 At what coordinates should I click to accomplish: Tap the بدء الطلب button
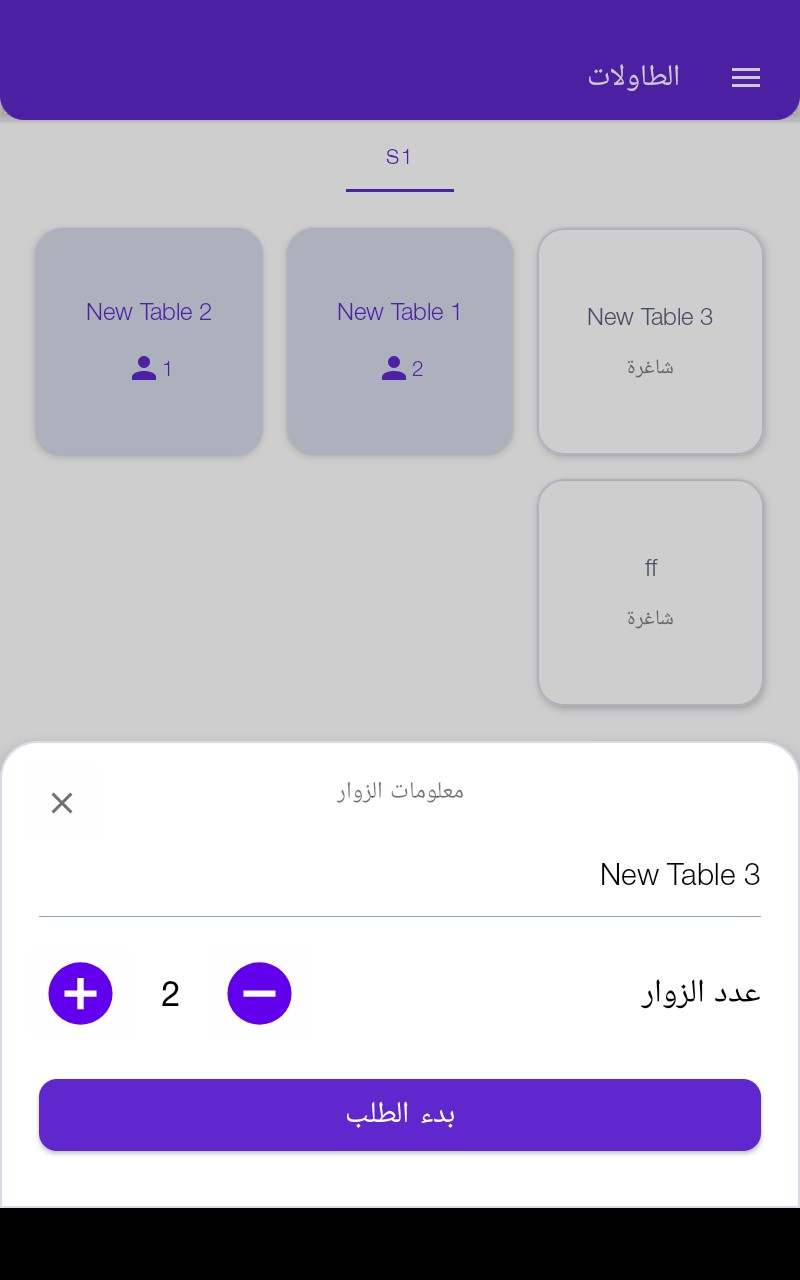(x=400, y=1115)
